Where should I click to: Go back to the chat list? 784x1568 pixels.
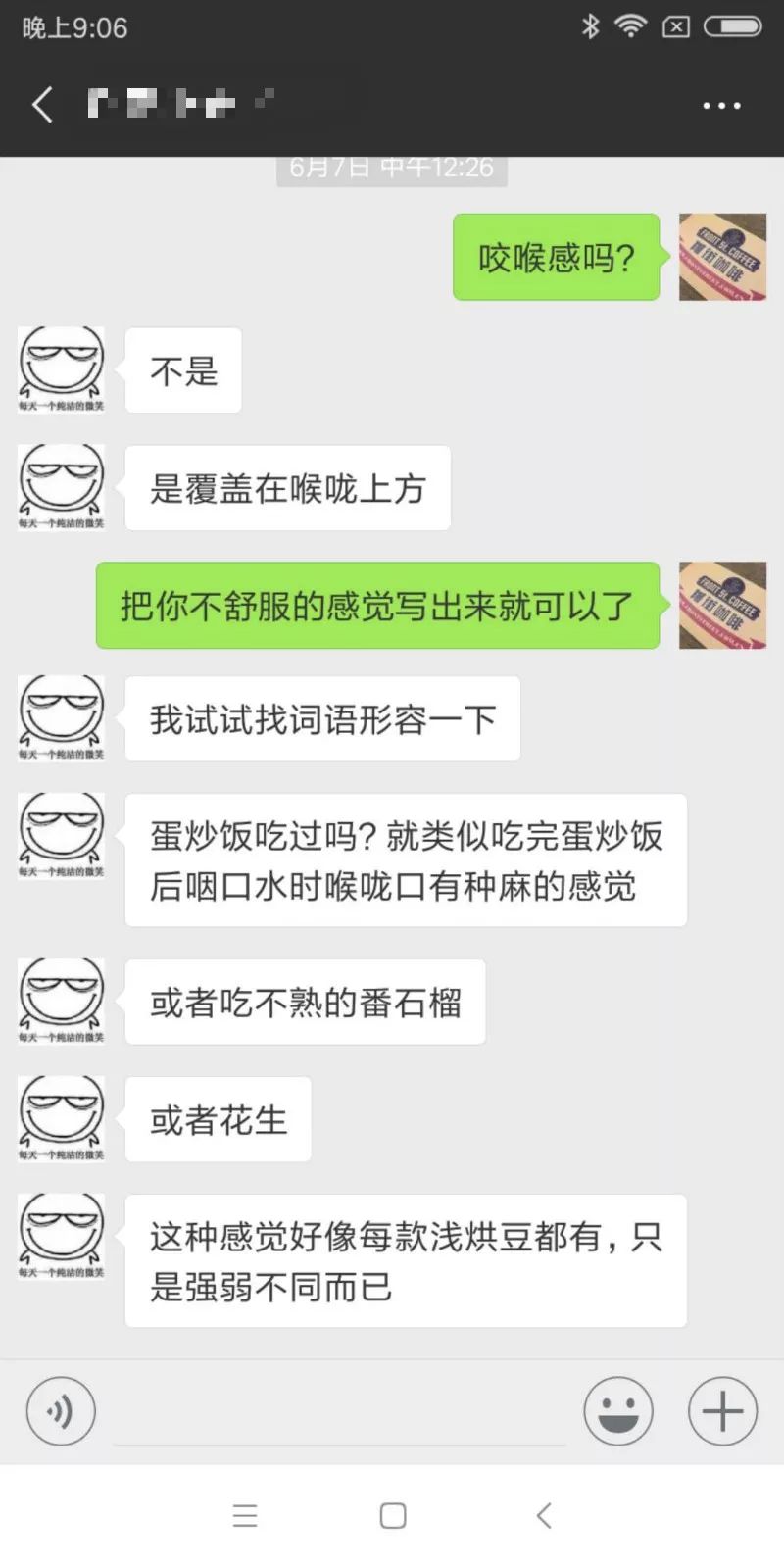[x=42, y=105]
